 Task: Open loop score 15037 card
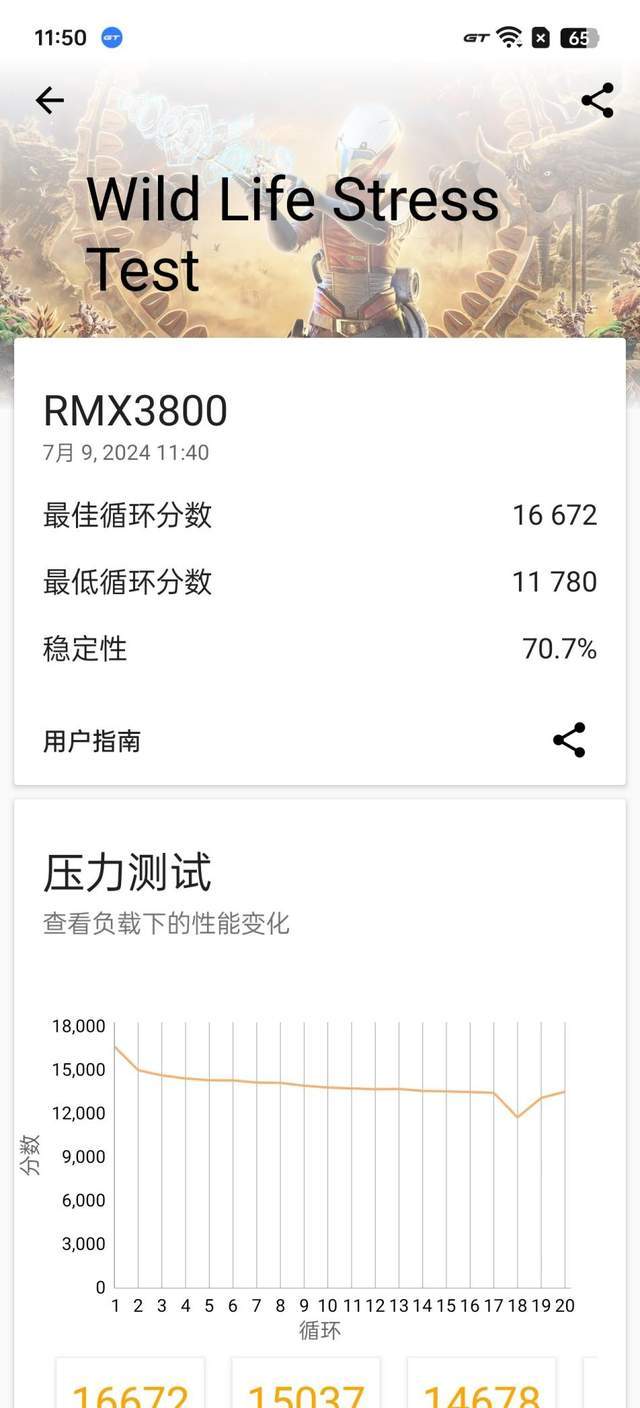pyautogui.click(x=306, y=1383)
